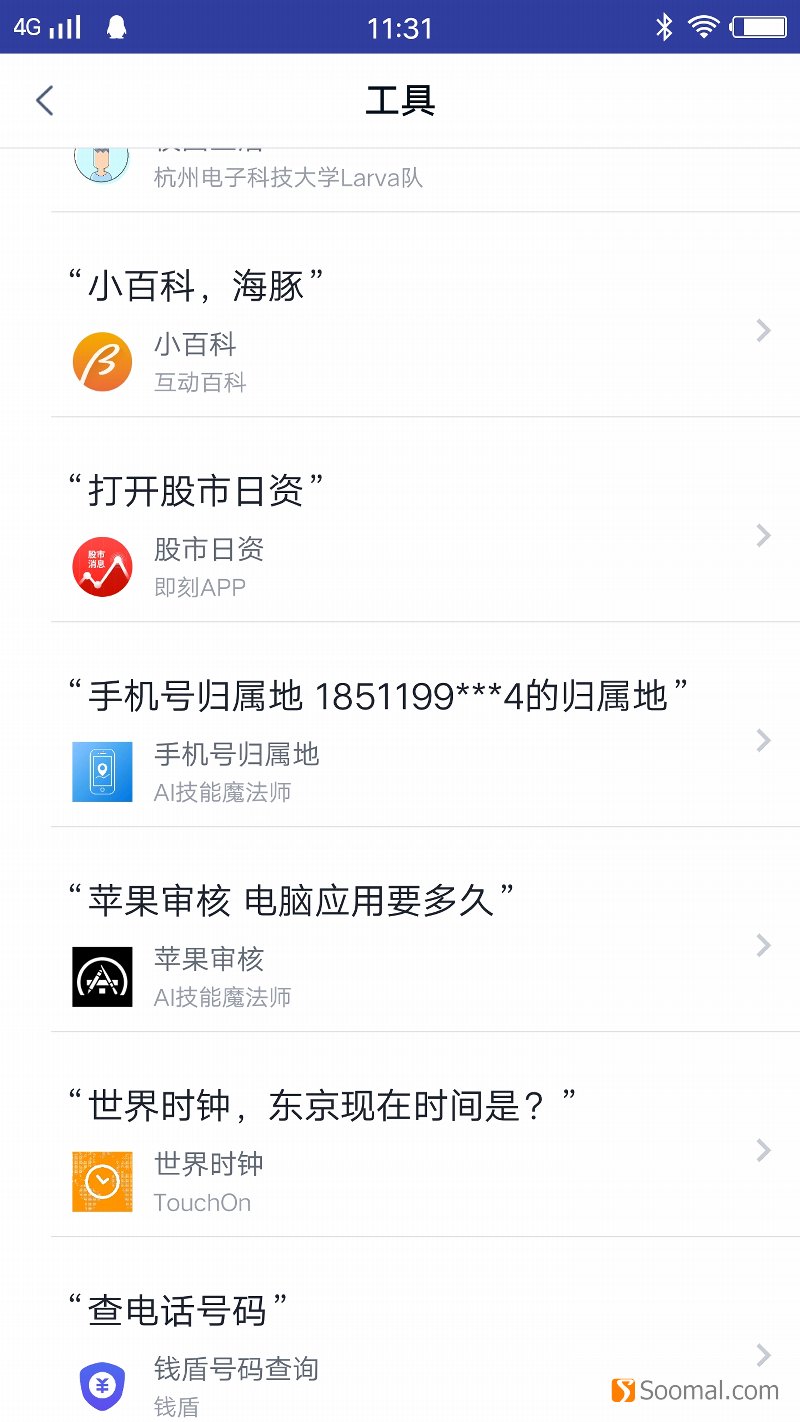800x1422 pixels.
Task: Tap the Larva team avatar icon
Action: (102, 160)
